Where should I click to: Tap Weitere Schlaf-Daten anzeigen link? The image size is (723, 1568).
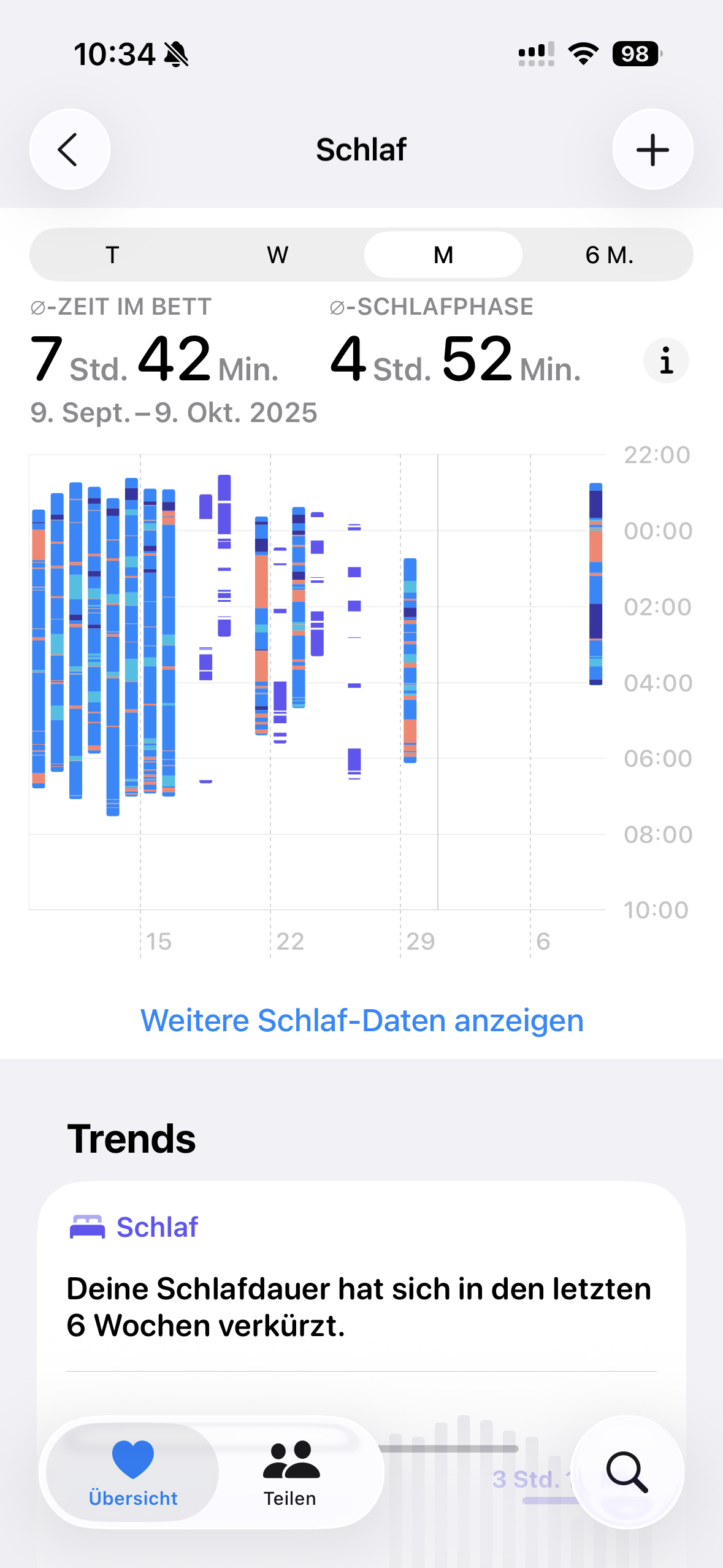(362, 1020)
